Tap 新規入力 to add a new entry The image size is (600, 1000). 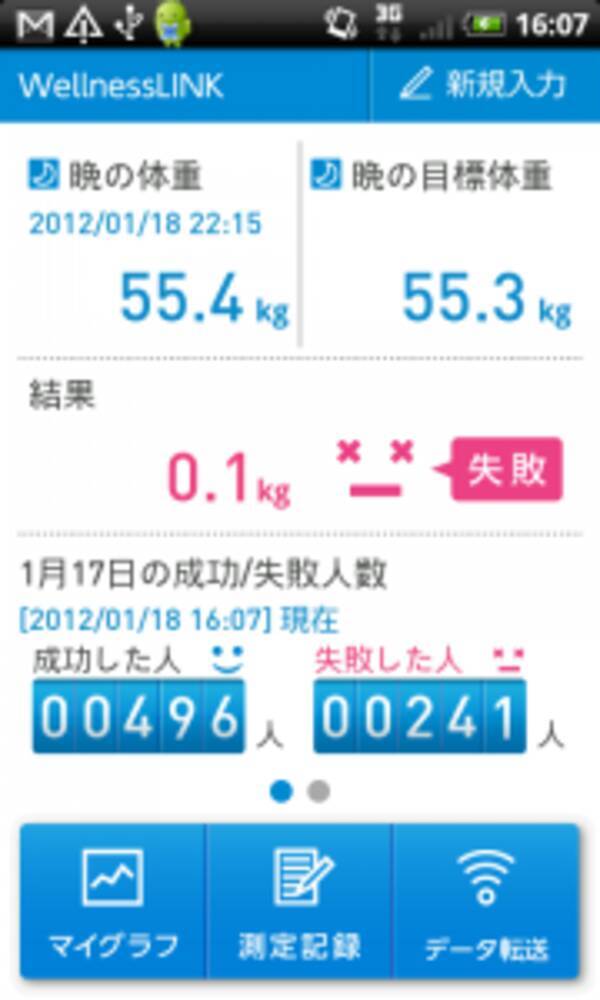[x=484, y=85]
